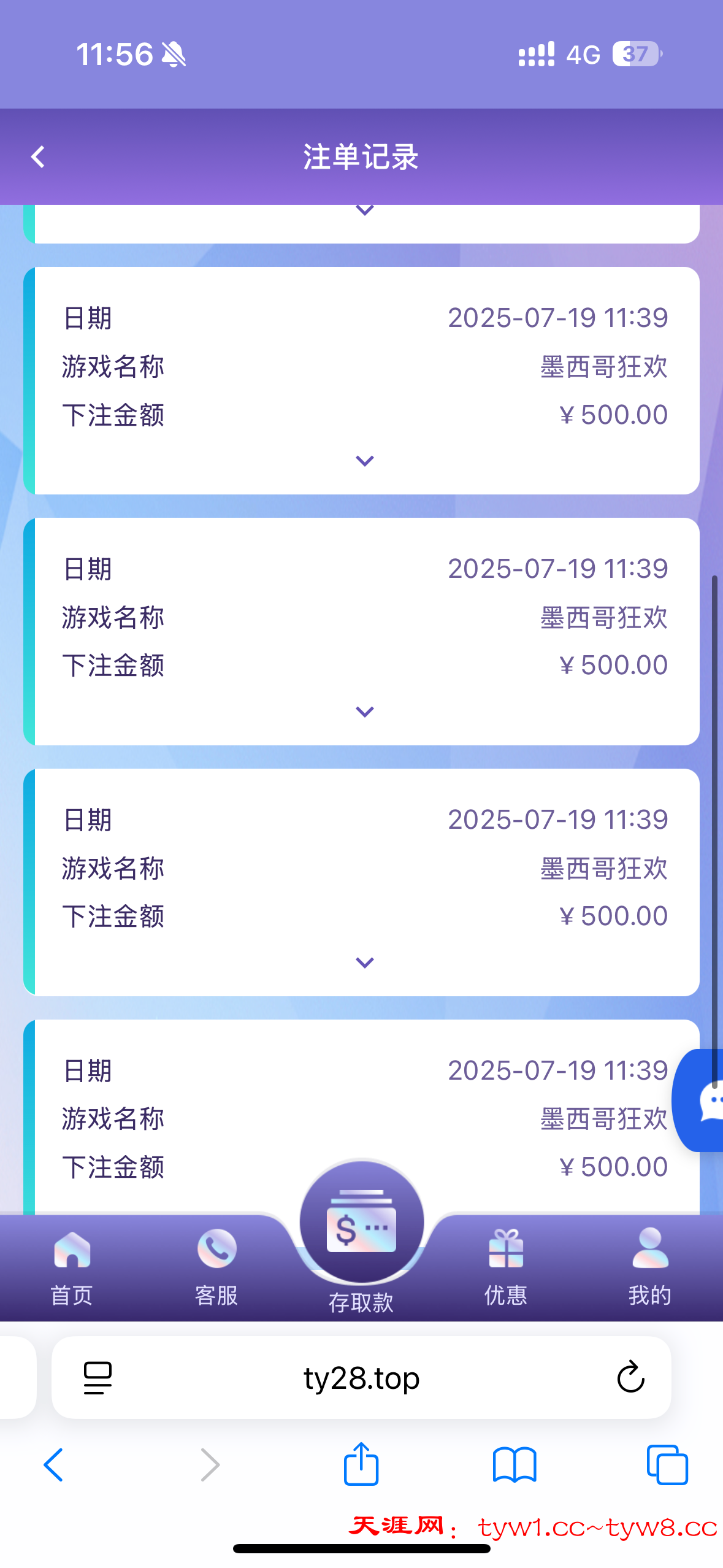This screenshot has width=723, height=1568.
Task: Open the floating customer chat bubble
Action: click(700, 1101)
